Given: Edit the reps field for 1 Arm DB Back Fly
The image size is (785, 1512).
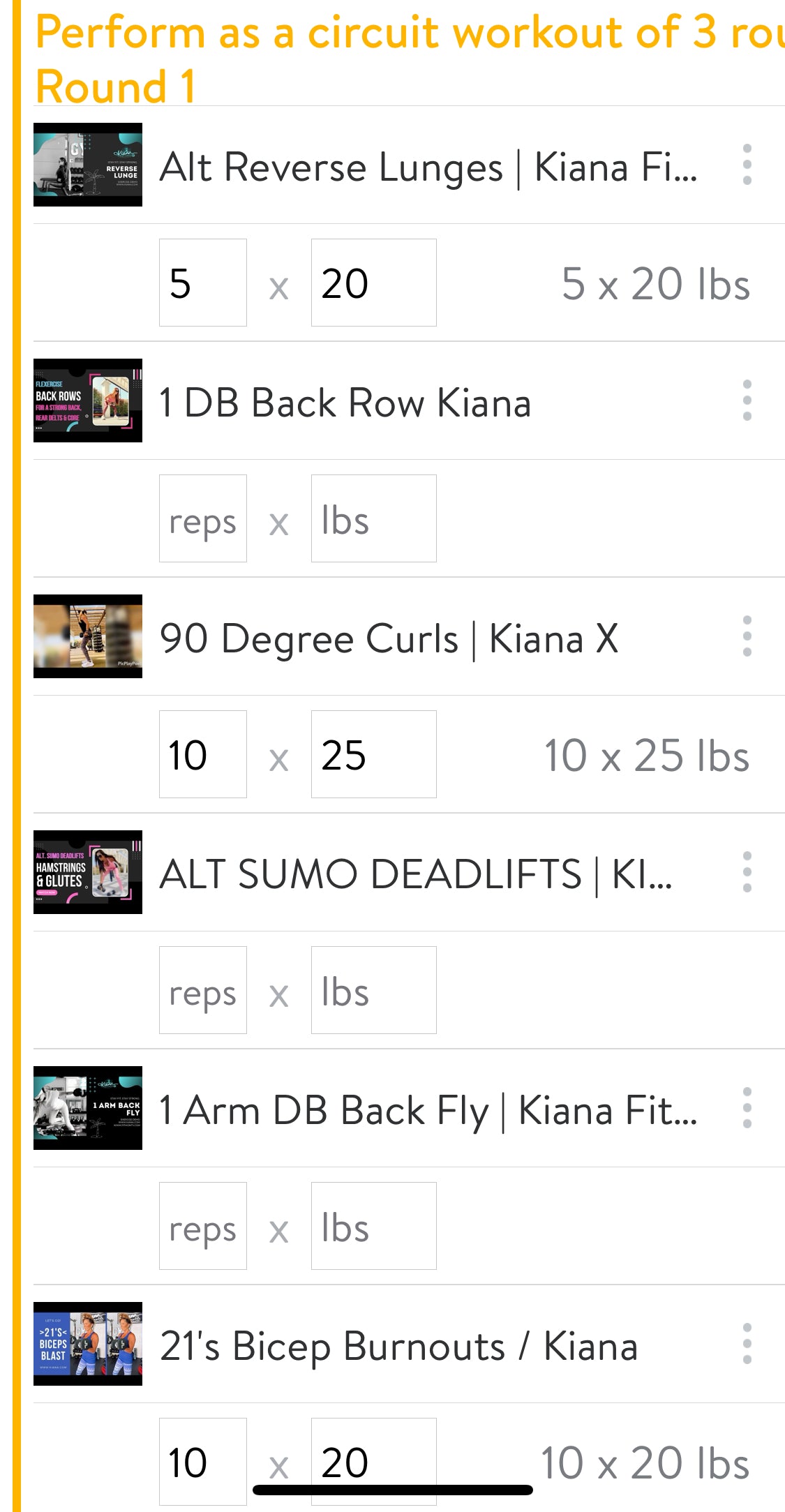Looking at the screenshot, I should pos(202,1226).
